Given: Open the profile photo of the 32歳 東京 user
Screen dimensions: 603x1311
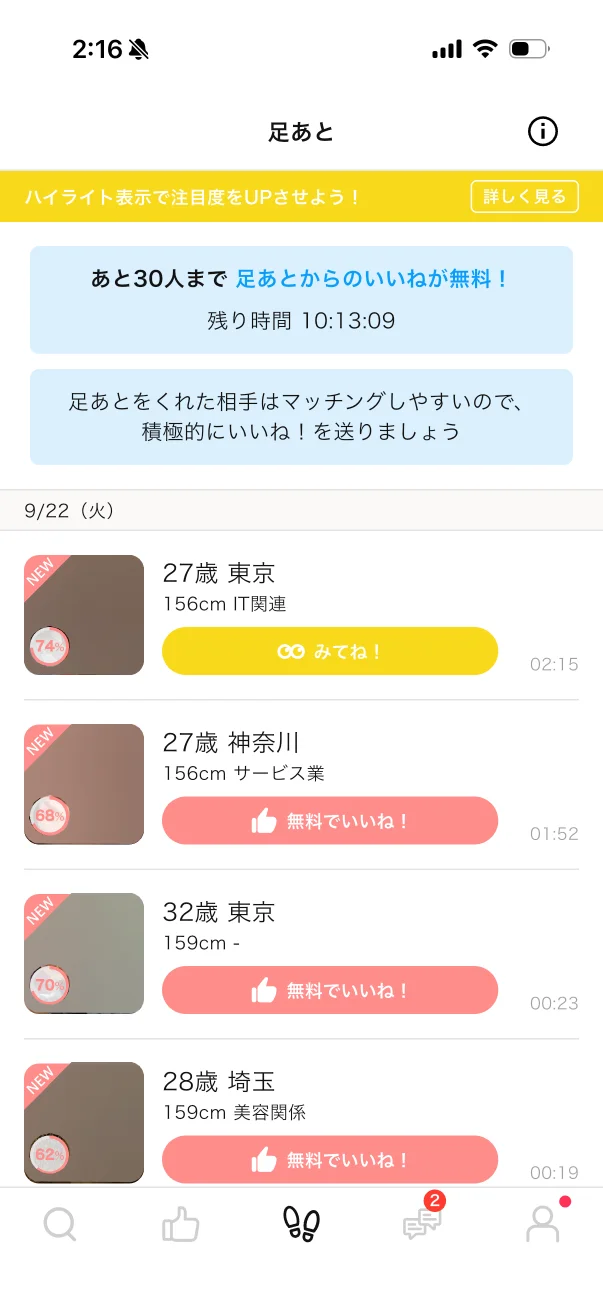Looking at the screenshot, I should point(84,953).
